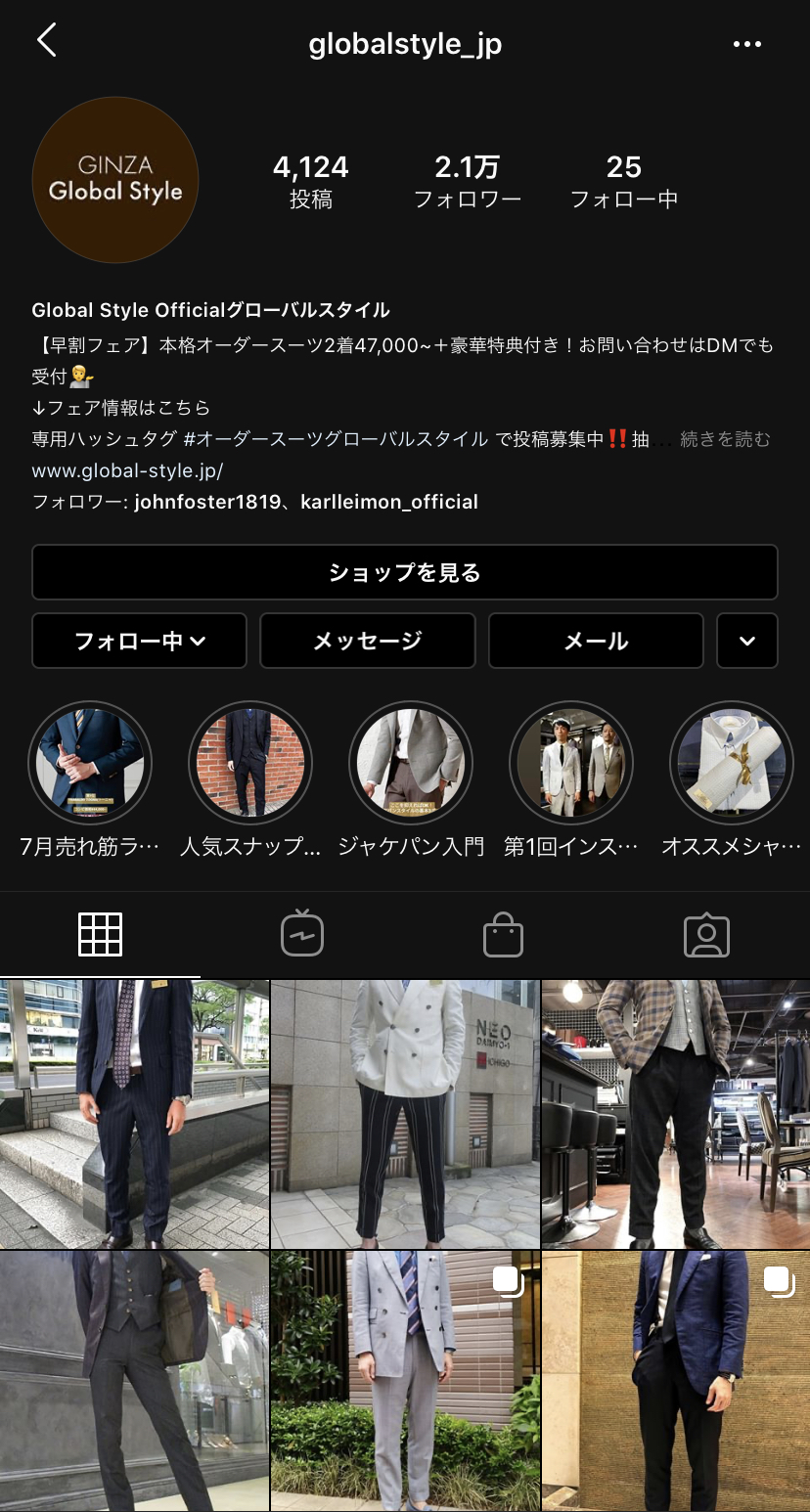Image resolution: width=810 pixels, height=1512 pixels.
Task: View the 7月売れ筋 story highlight
Action: pyautogui.click(x=90, y=763)
